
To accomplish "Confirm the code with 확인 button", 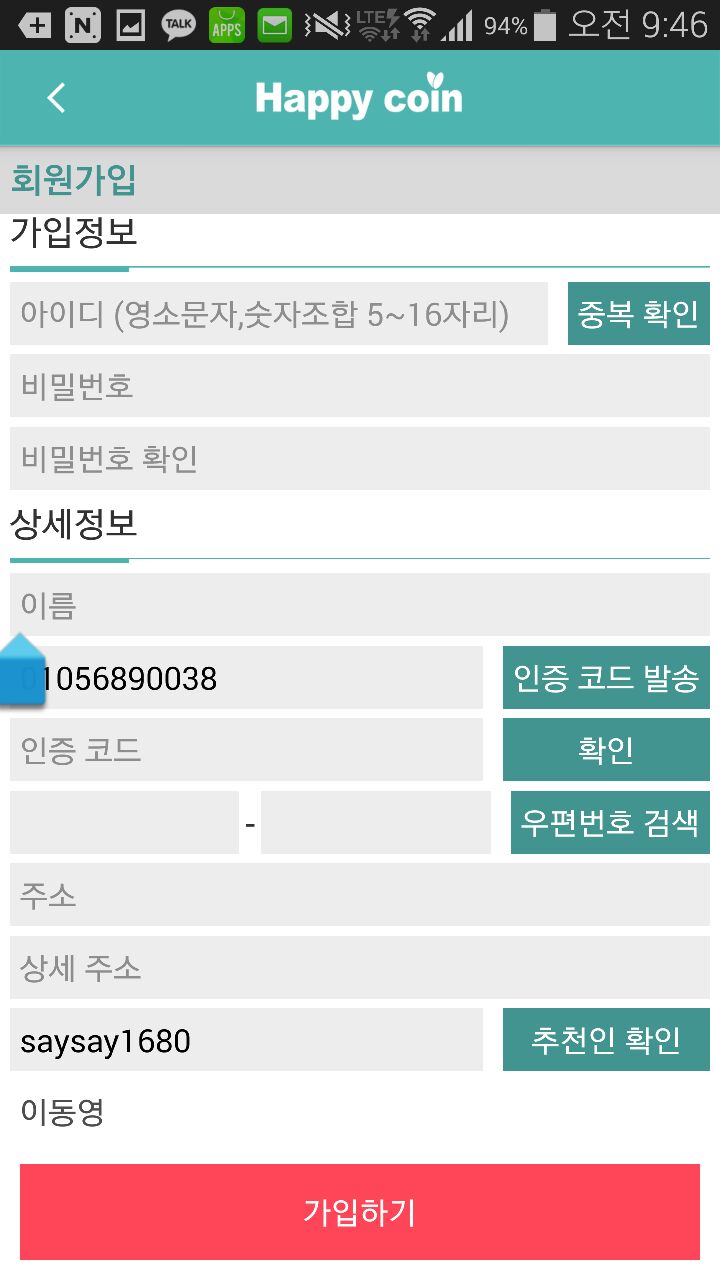I will pyautogui.click(x=606, y=750).
